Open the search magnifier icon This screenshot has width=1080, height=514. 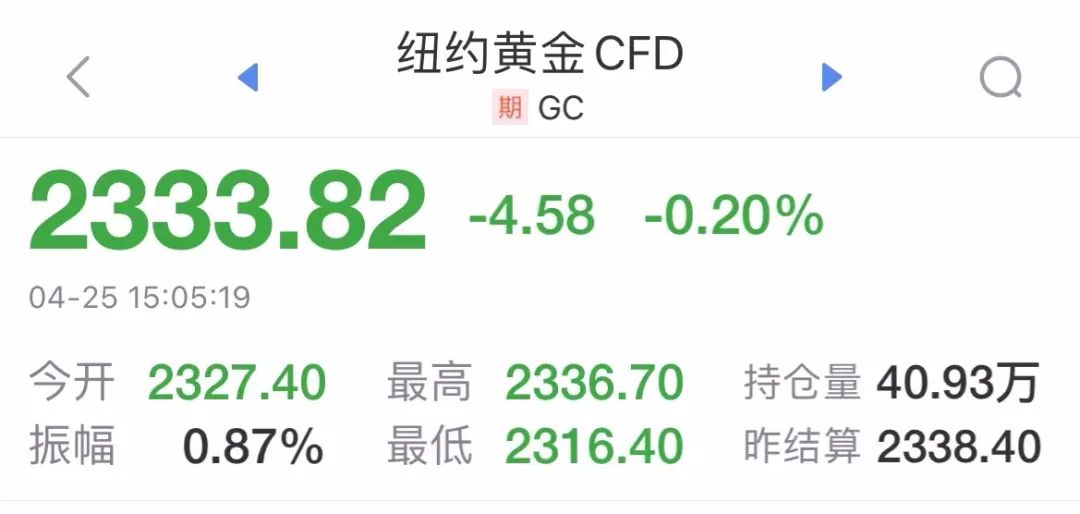click(x=1000, y=77)
